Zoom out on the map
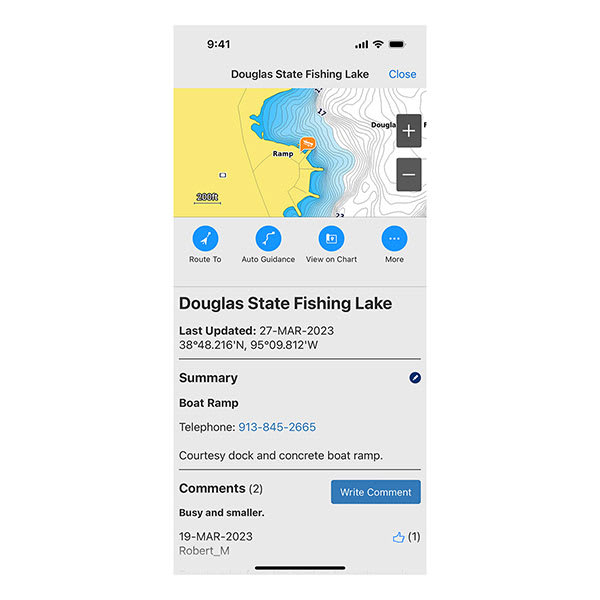600x600 pixels. (408, 175)
